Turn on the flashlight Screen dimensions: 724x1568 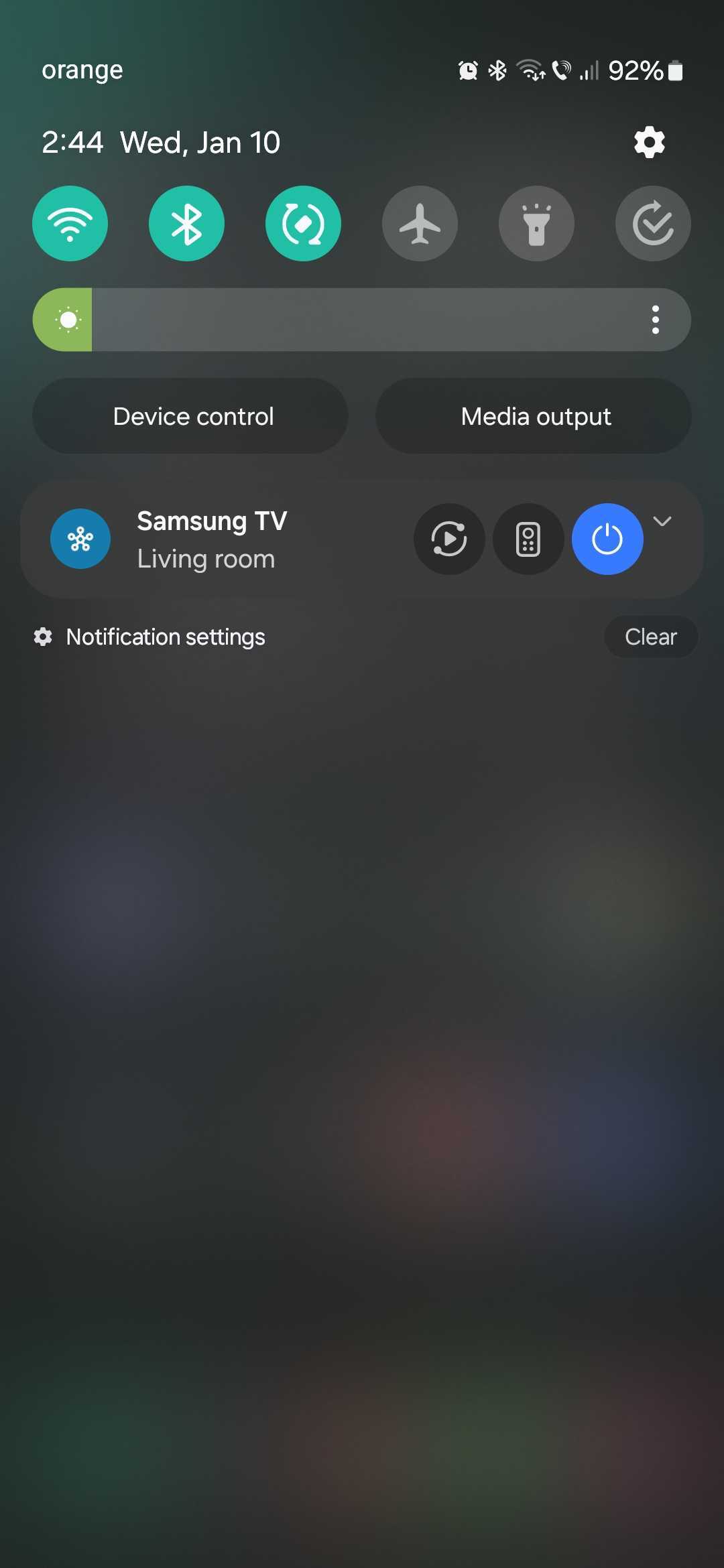pos(536,223)
